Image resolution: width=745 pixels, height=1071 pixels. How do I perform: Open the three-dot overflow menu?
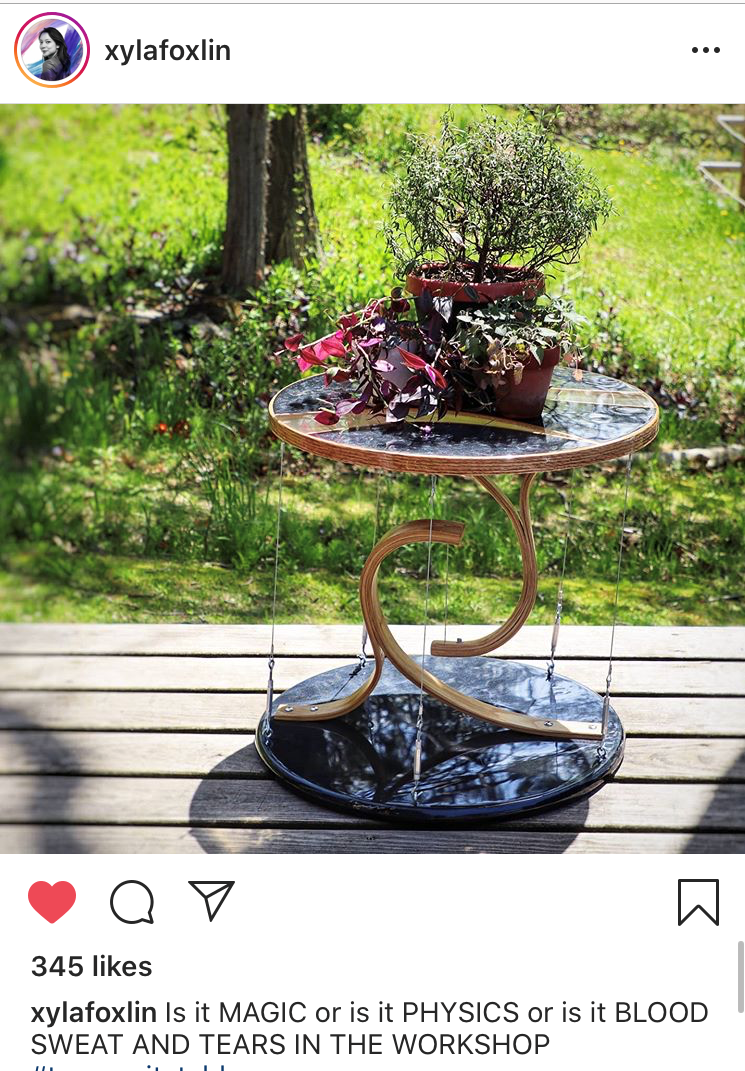705,51
